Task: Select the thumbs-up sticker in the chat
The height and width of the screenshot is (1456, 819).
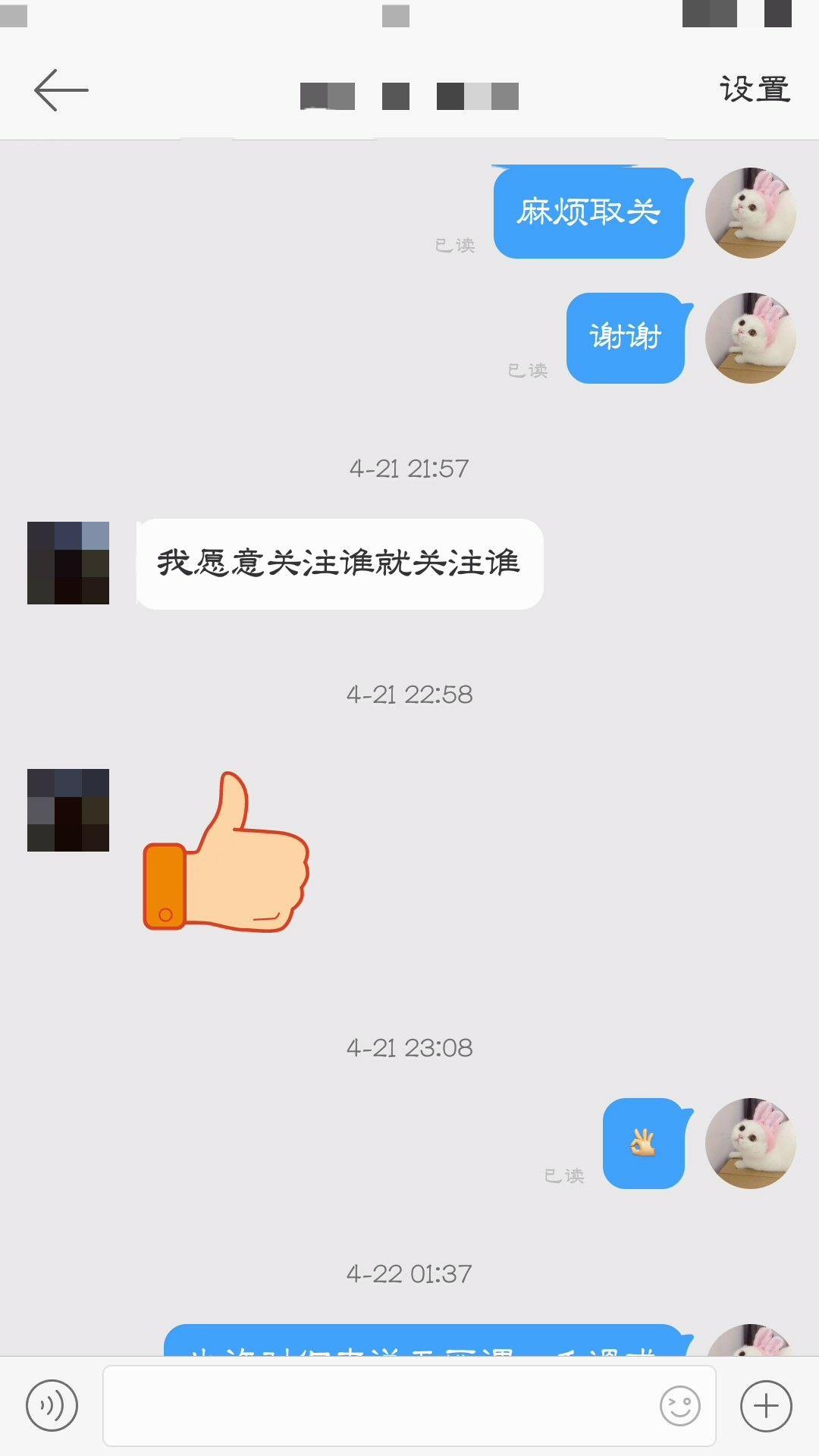Action: tap(227, 853)
